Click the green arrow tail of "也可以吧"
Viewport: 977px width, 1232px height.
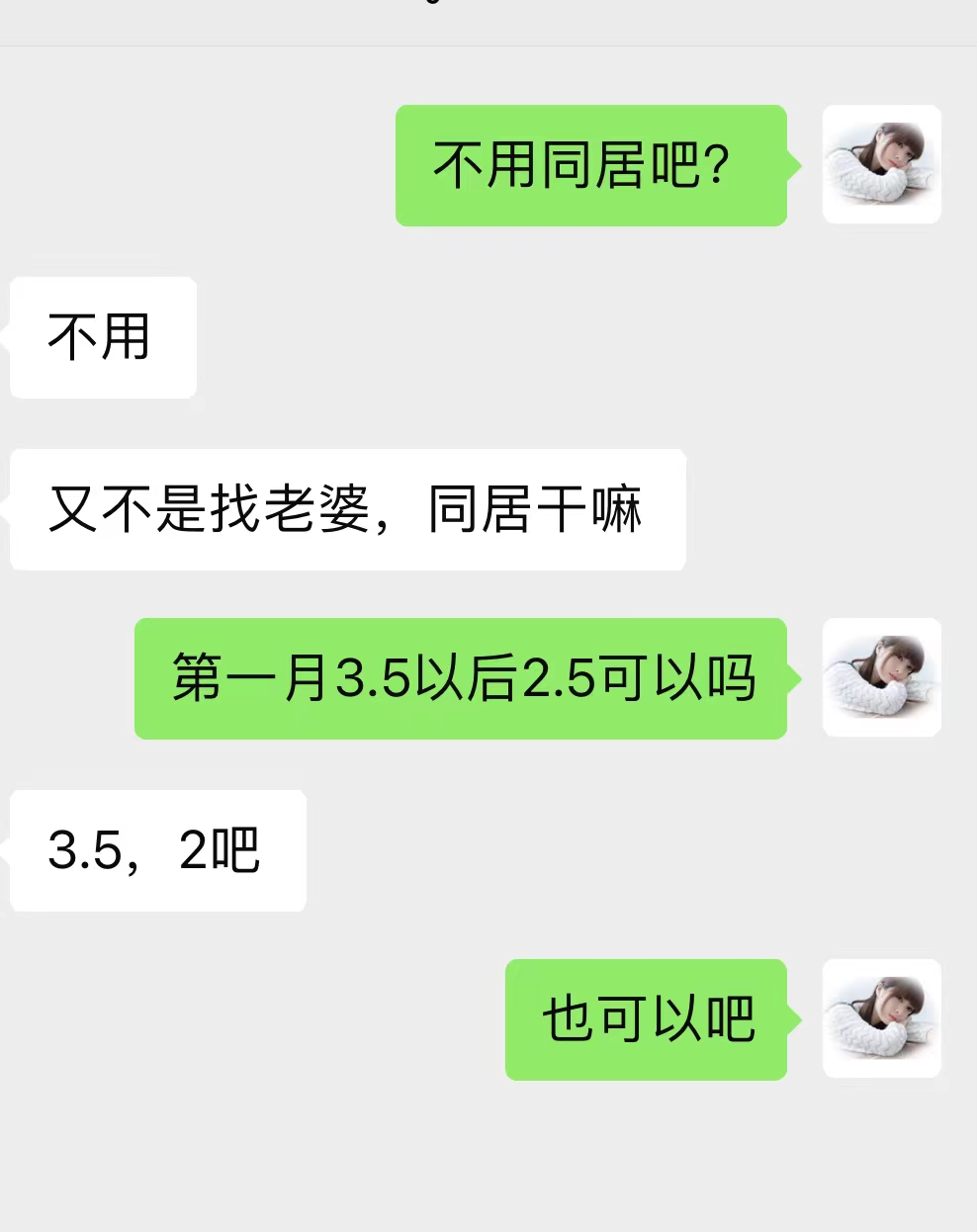click(x=793, y=1019)
